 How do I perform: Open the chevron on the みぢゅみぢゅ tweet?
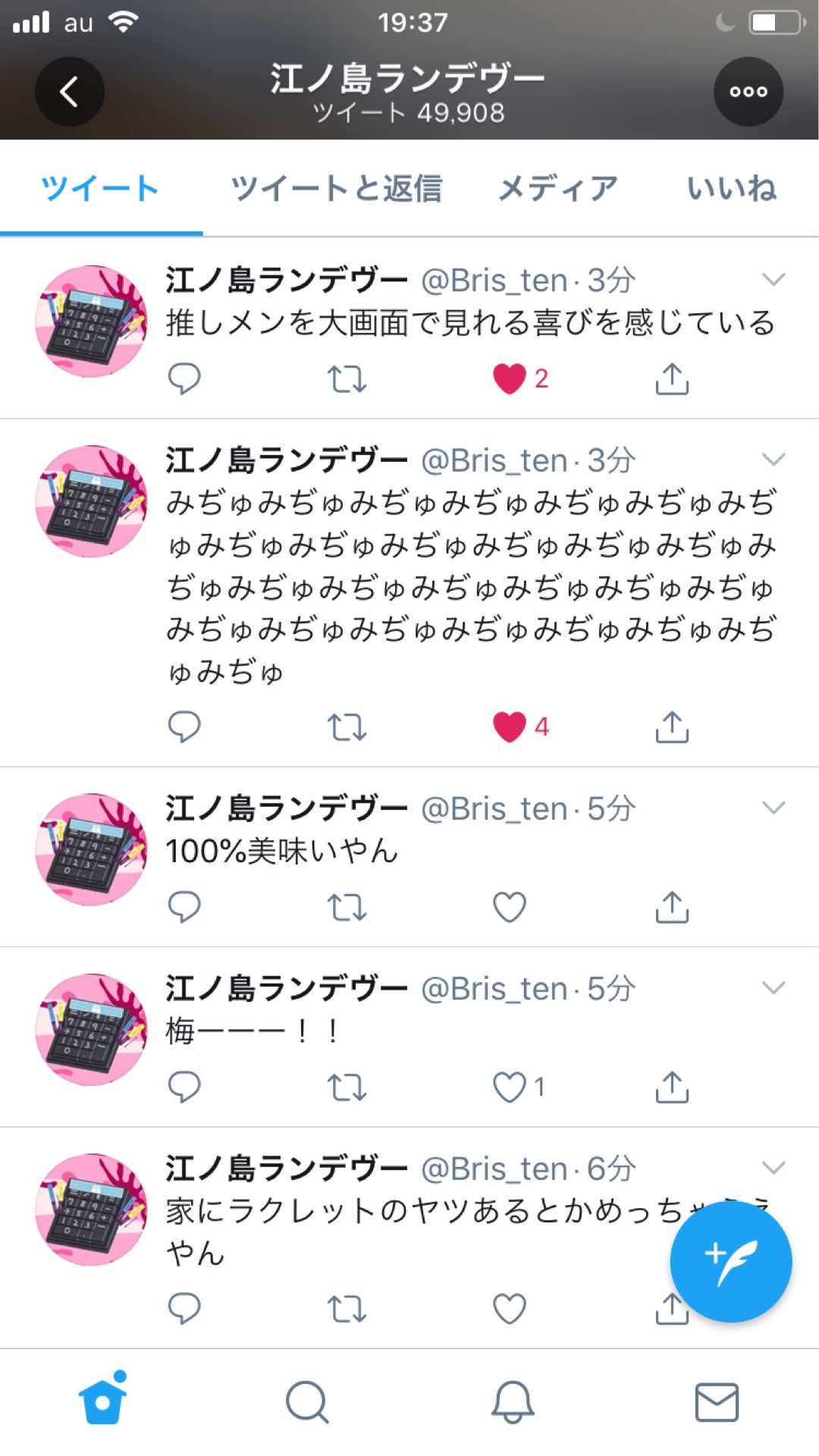773,459
